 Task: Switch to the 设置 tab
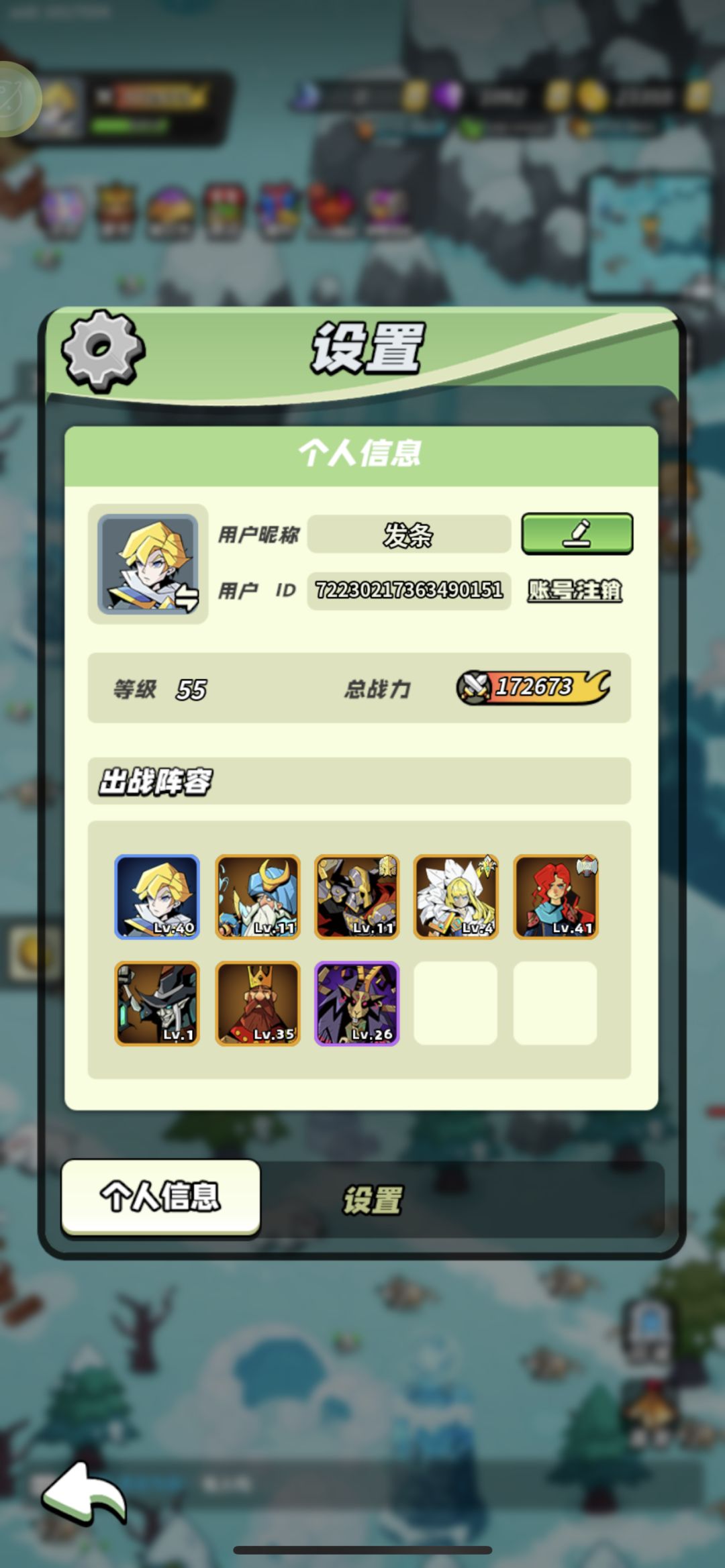[373, 1200]
